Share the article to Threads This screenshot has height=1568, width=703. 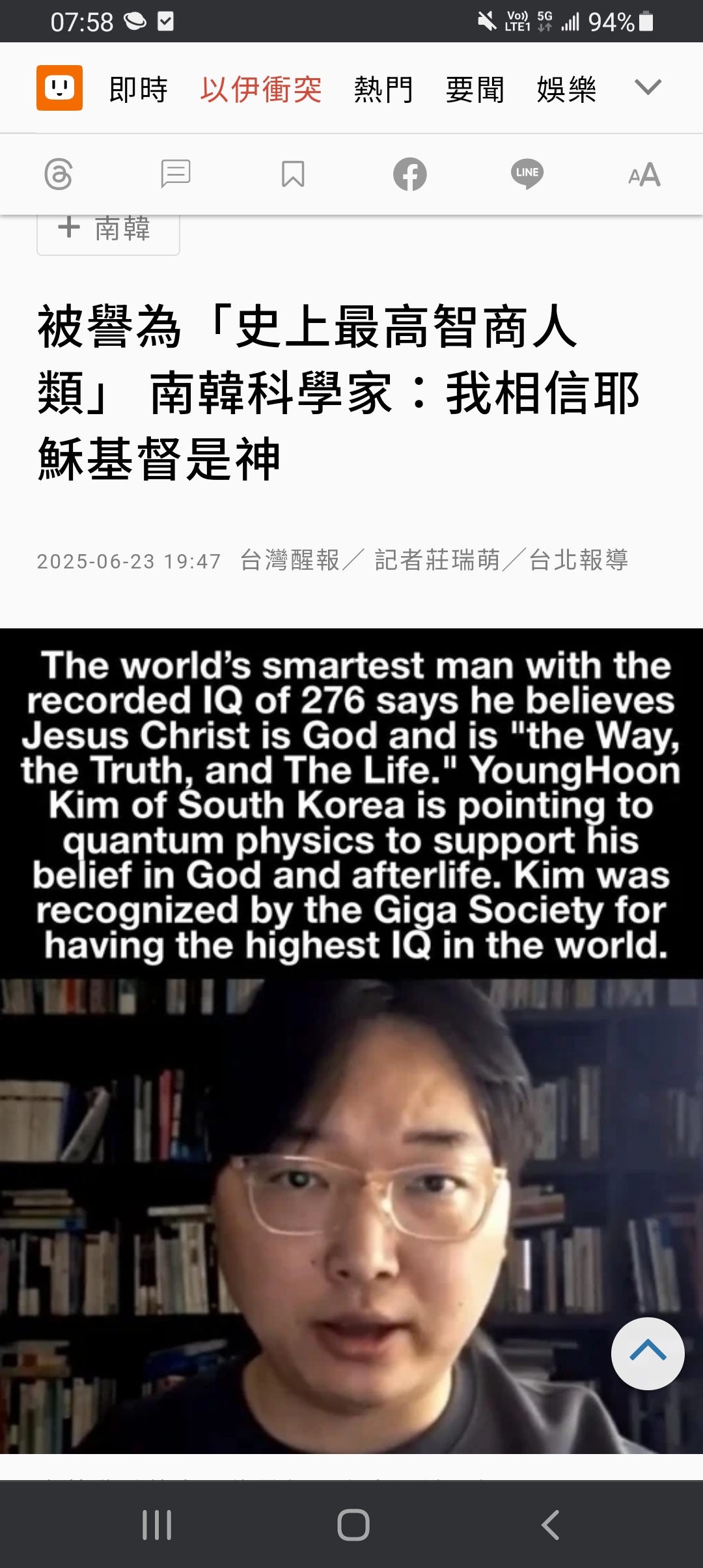[x=59, y=175]
